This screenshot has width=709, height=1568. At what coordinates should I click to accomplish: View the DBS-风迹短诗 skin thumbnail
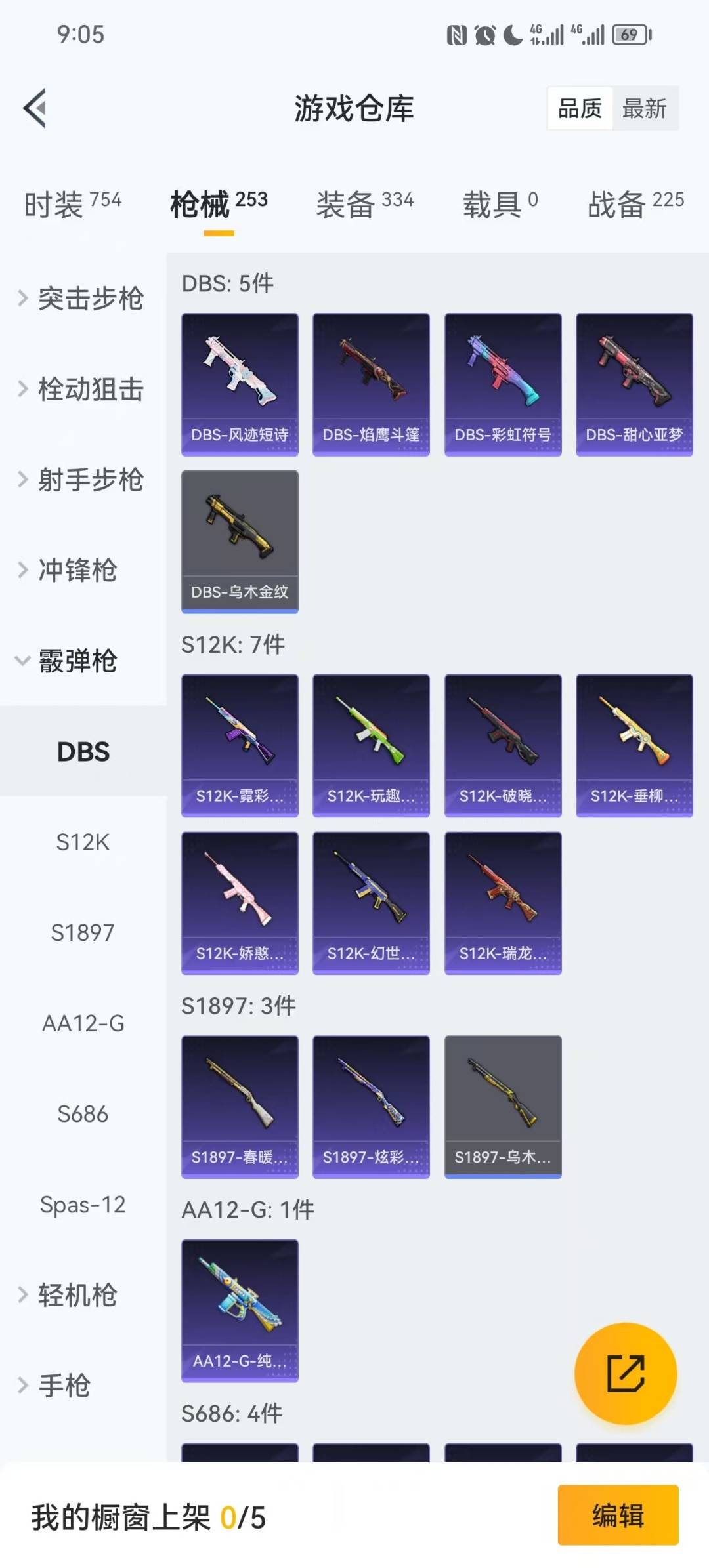click(x=240, y=384)
